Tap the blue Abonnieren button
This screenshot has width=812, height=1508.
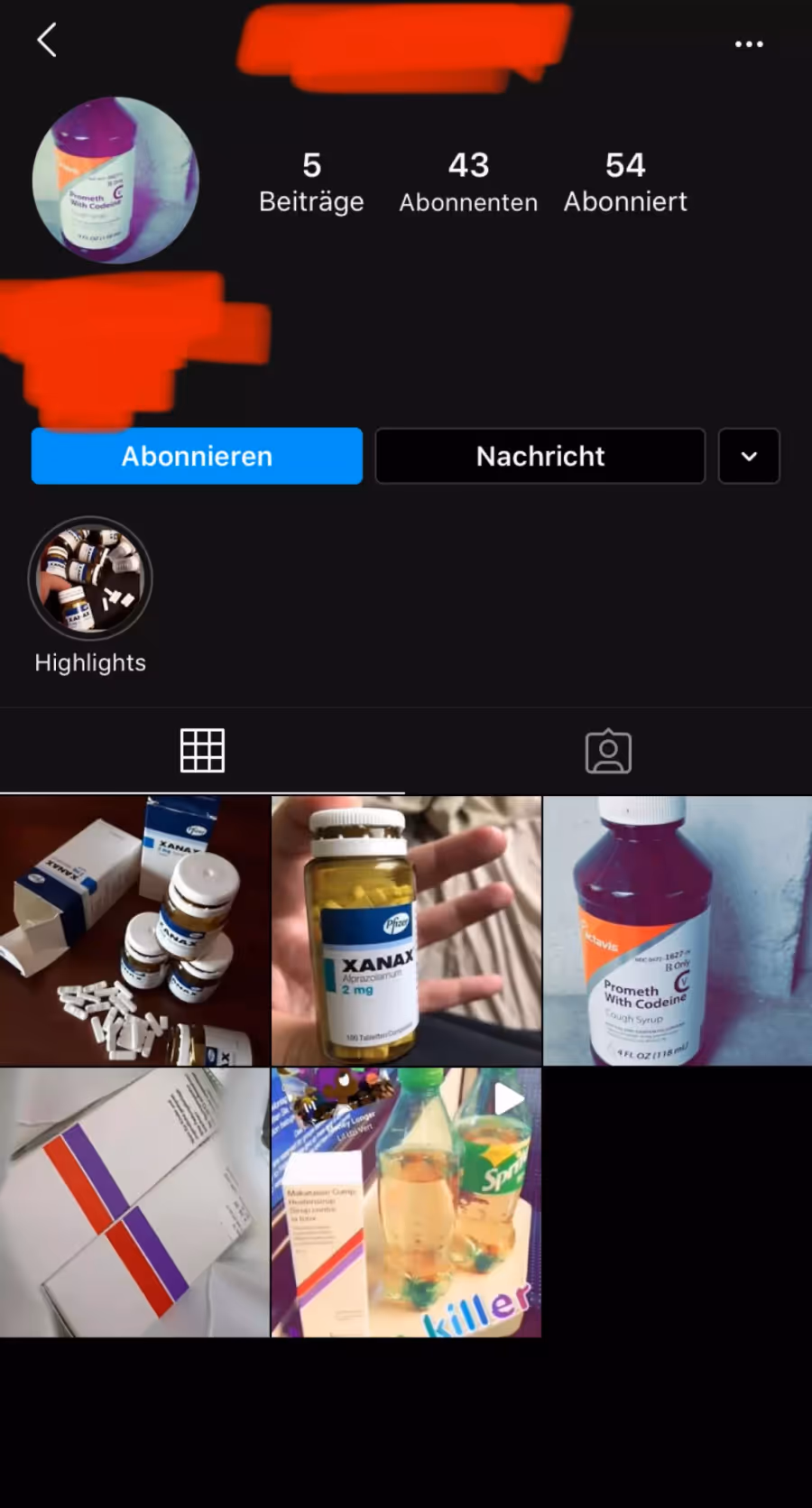point(197,456)
